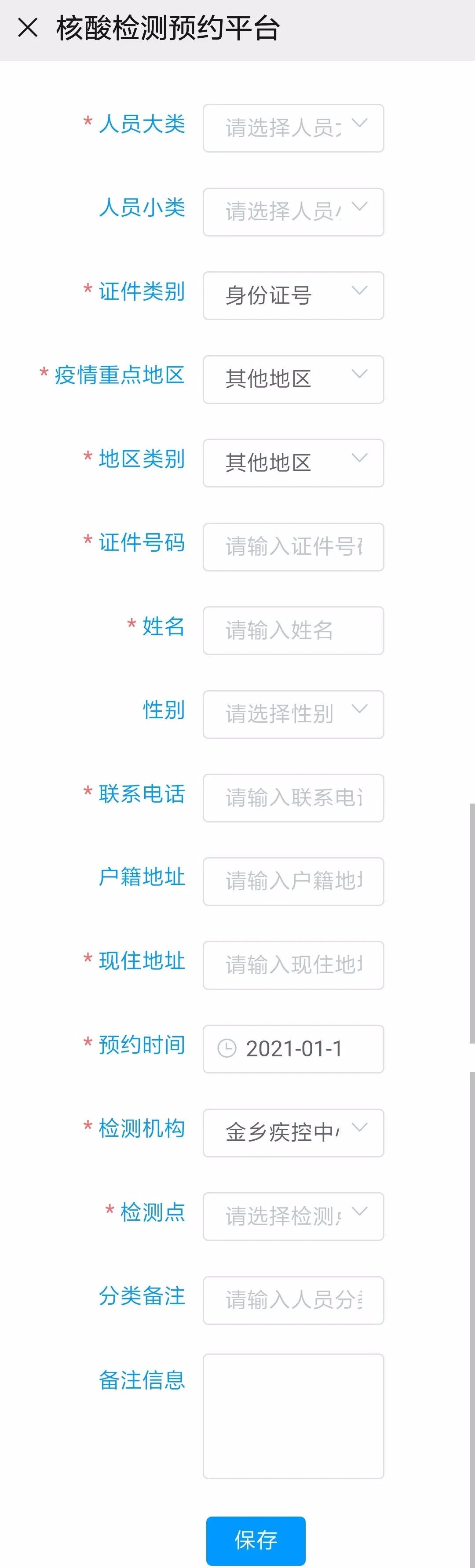475x1568 pixels.
Task: Tap the 户籍地址 input box
Action: click(x=293, y=881)
